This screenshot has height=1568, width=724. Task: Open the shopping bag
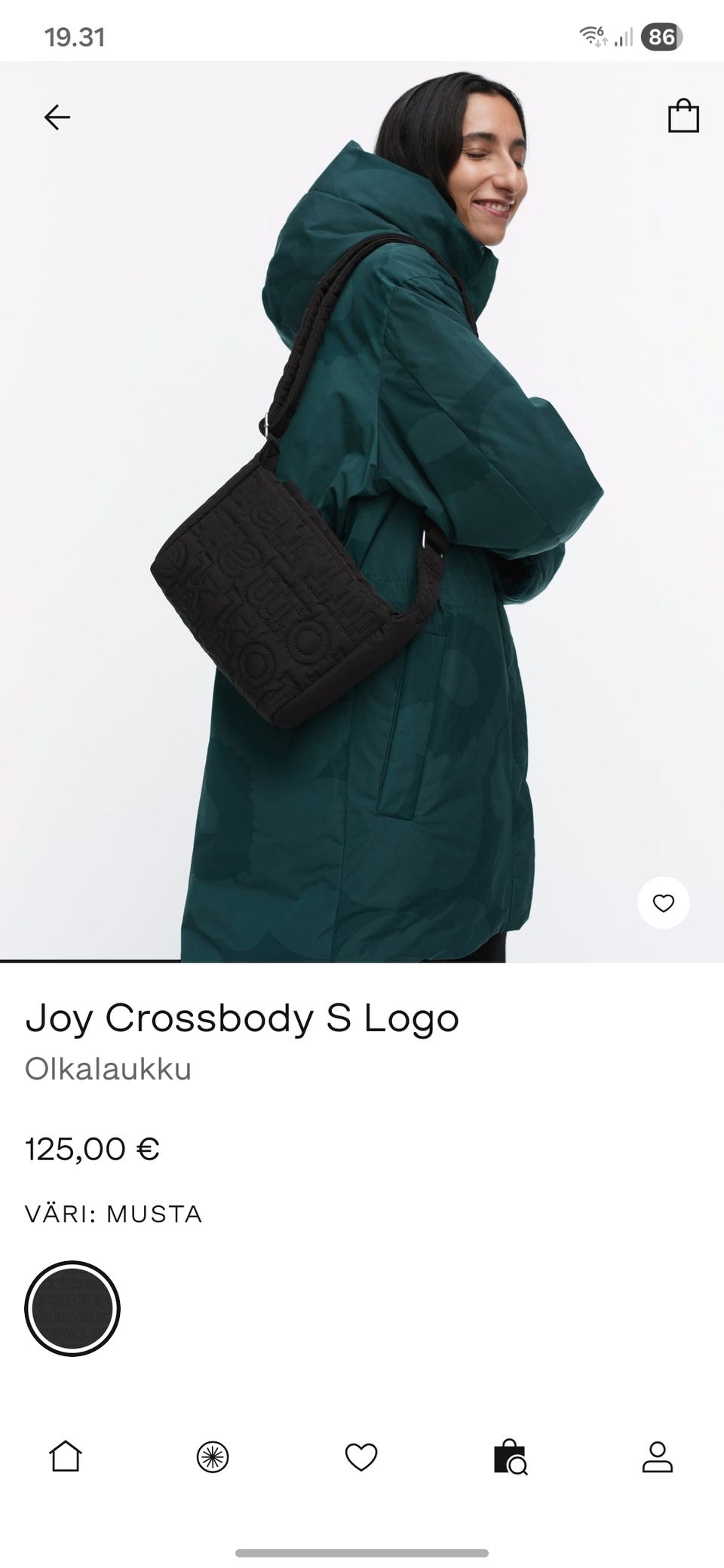[683, 116]
